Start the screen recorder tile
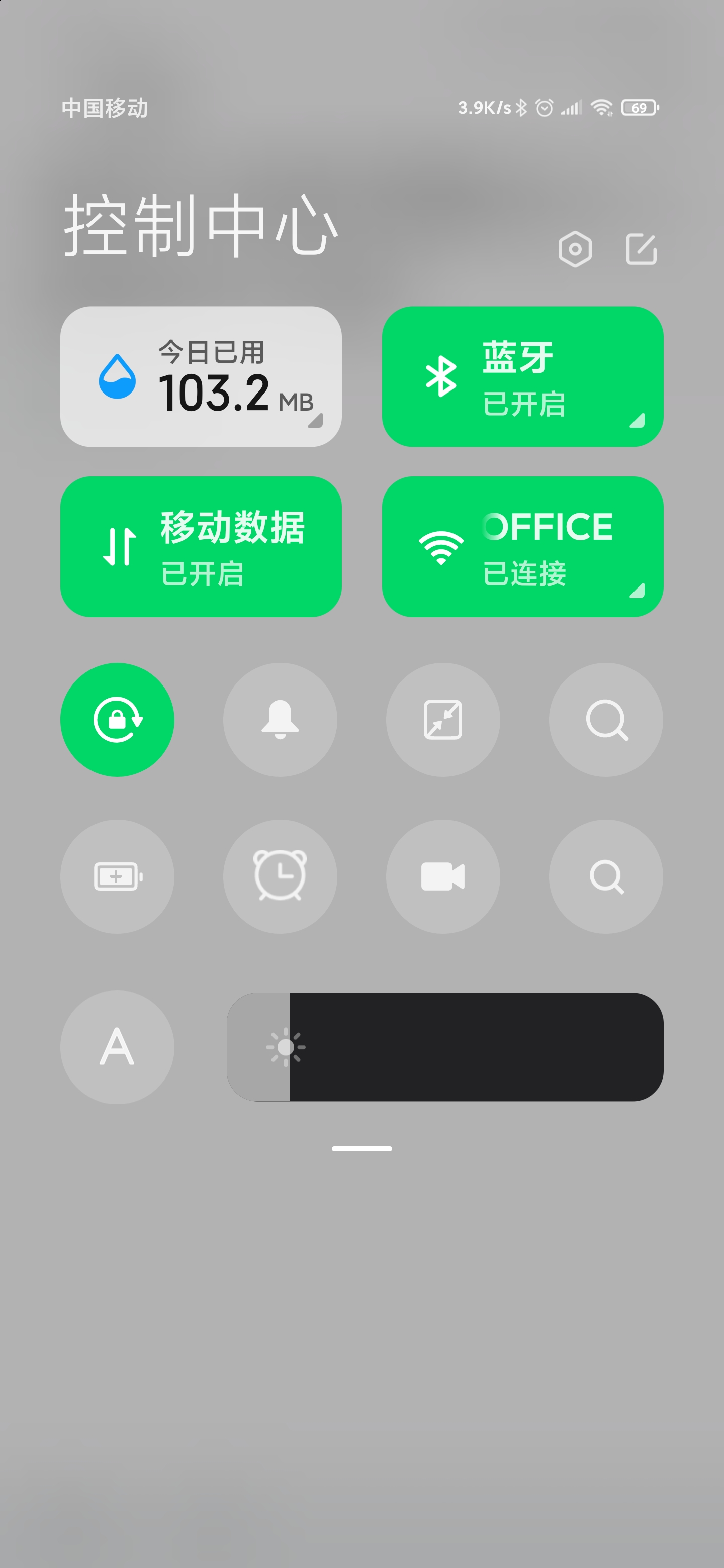The height and width of the screenshot is (1568, 724). (x=443, y=876)
